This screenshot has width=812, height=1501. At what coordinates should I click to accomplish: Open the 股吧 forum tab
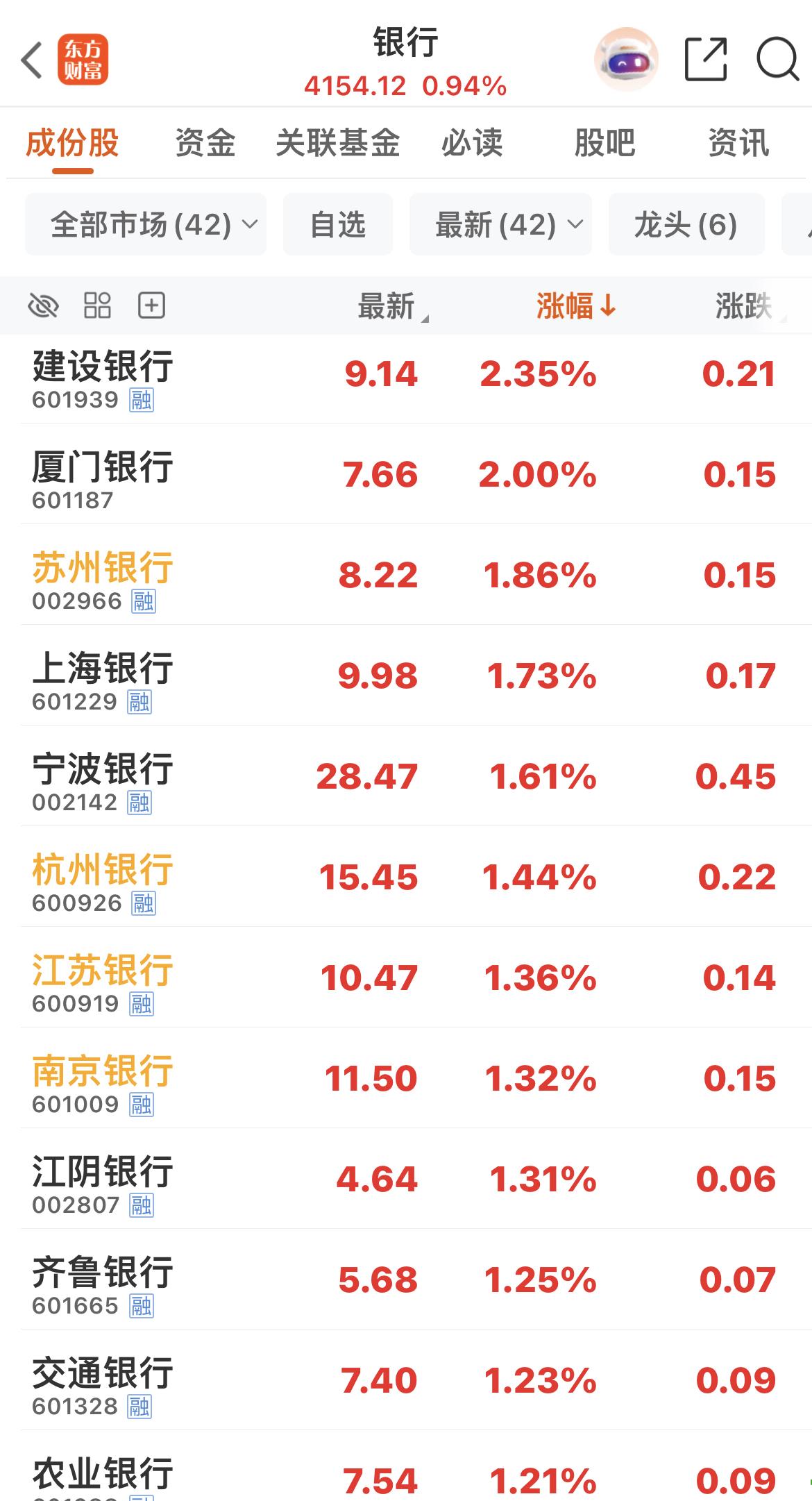pyautogui.click(x=604, y=142)
